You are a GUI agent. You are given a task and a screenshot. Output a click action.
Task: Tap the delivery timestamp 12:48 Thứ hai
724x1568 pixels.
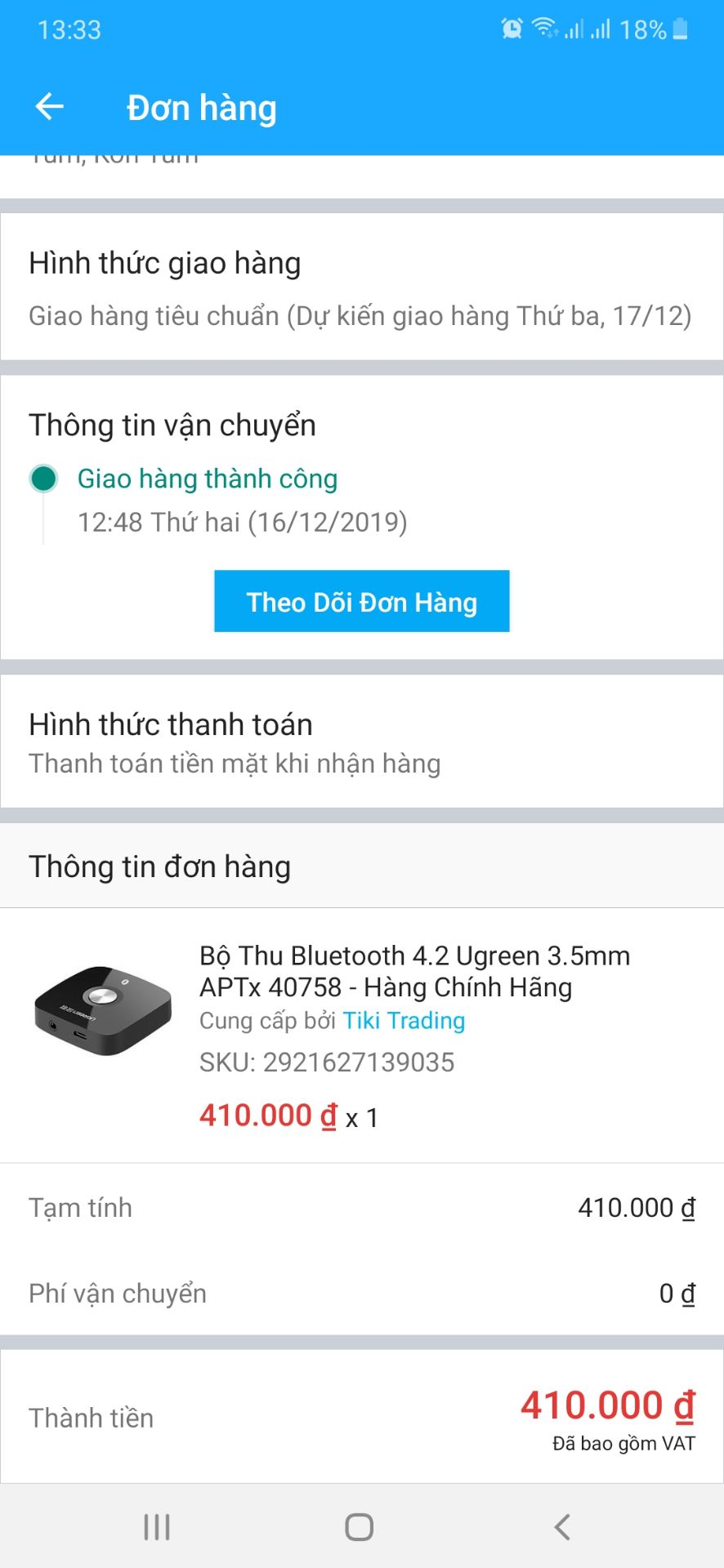[x=243, y=522]
